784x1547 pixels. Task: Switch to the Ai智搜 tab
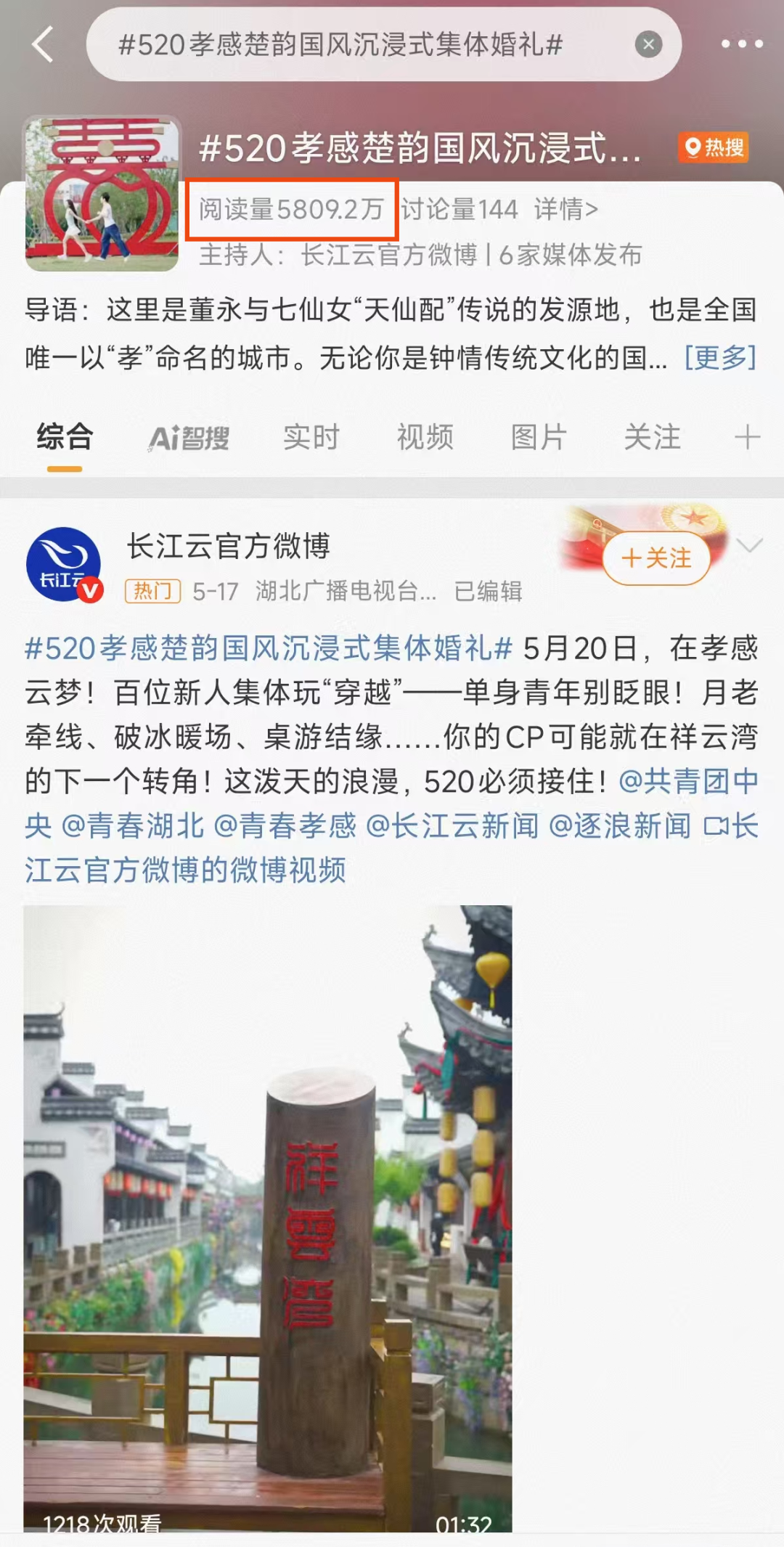point(189,438)
